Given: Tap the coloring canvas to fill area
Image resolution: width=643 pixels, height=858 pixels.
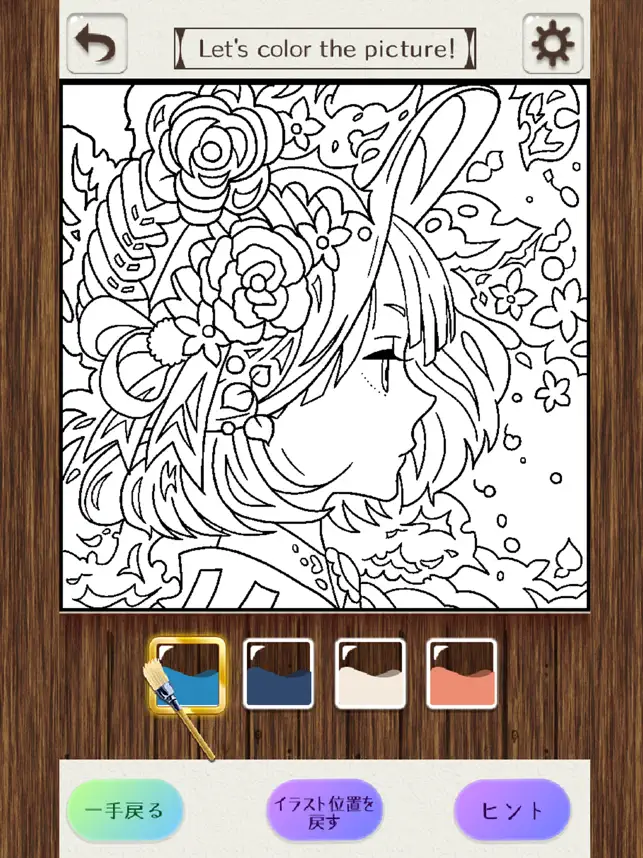Looking at the screenshot, I should [x=324, y=346].
